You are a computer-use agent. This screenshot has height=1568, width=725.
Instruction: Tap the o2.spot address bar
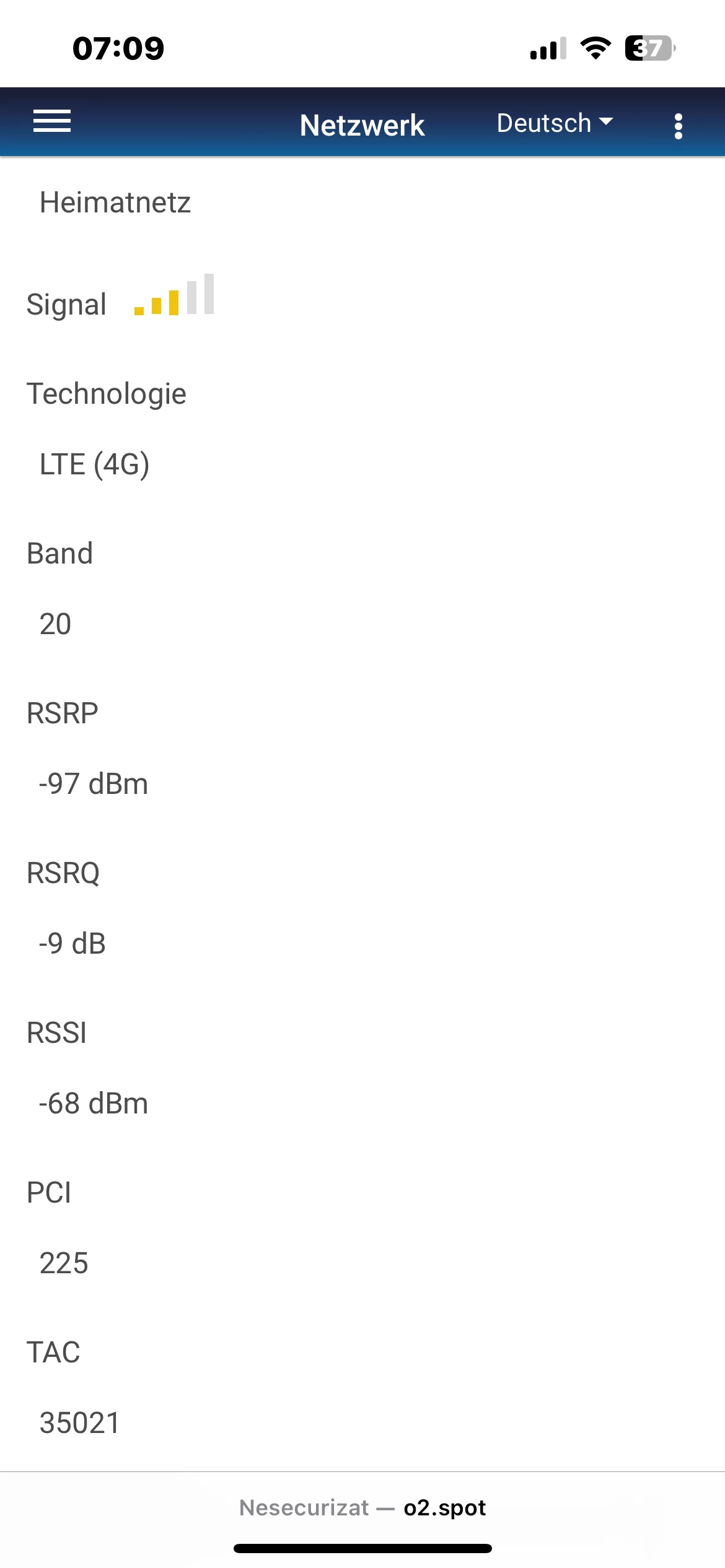tap(362, 1507)
